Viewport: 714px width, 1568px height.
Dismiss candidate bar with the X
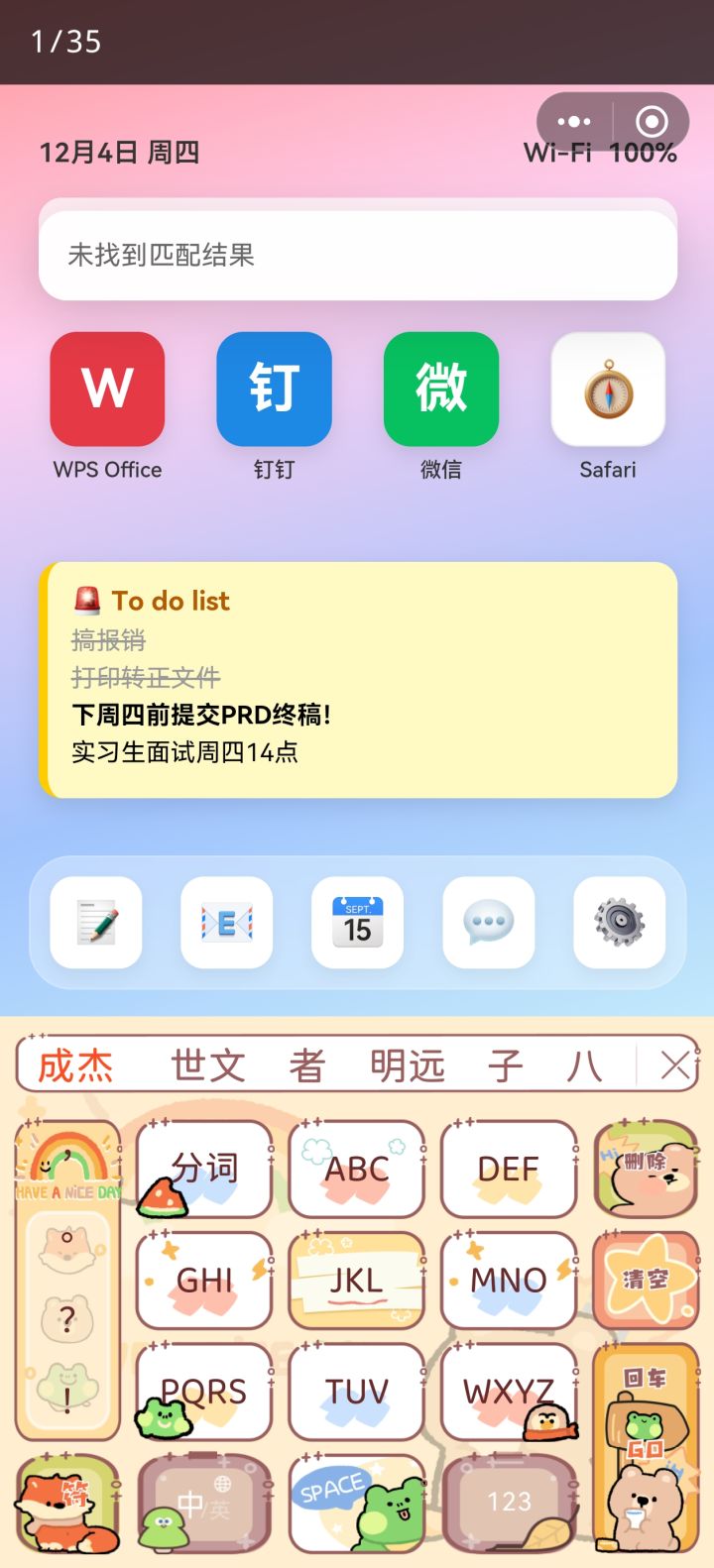[x=674, y=1064]
